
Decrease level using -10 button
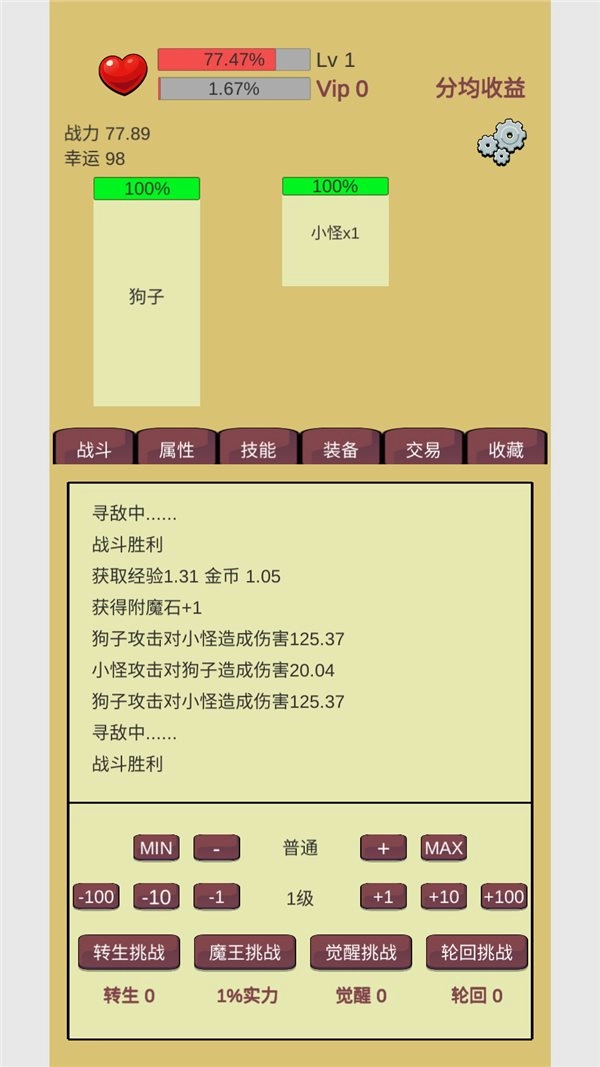pos(157,896)
